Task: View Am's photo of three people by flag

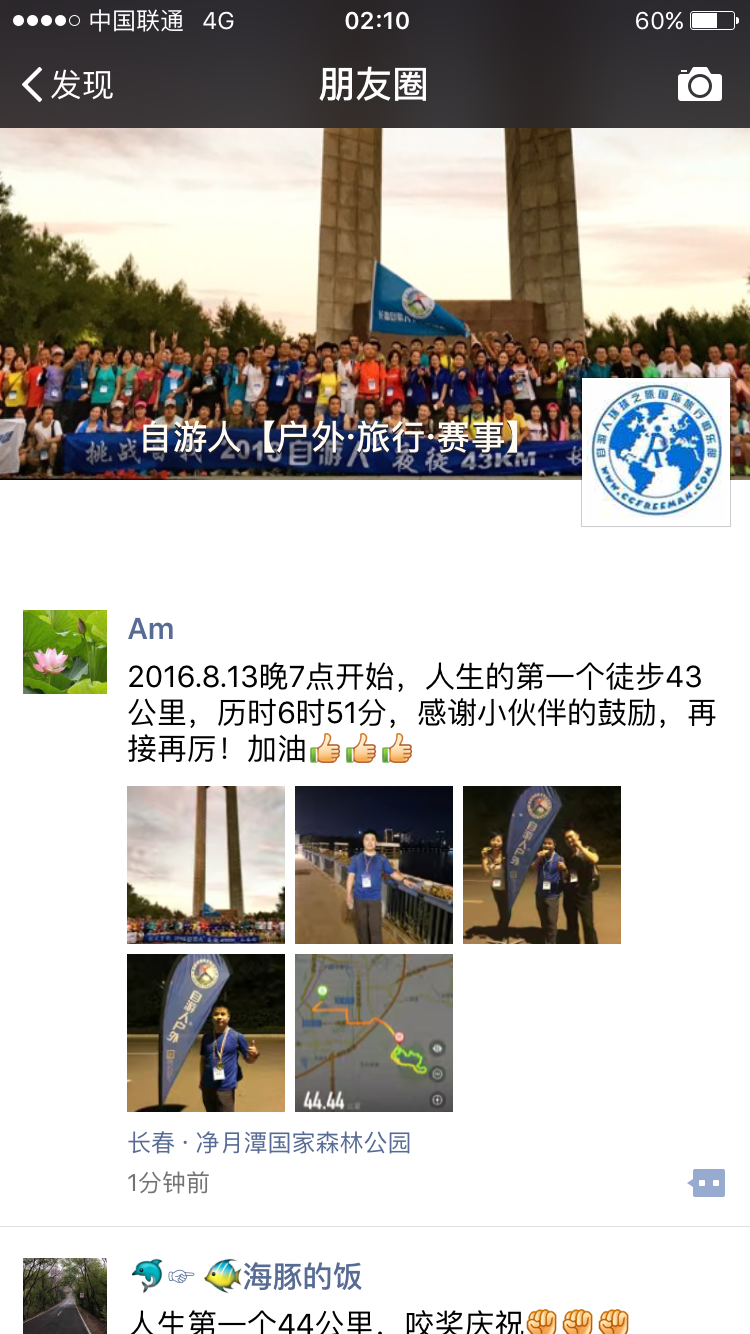Action: (542, 865)
